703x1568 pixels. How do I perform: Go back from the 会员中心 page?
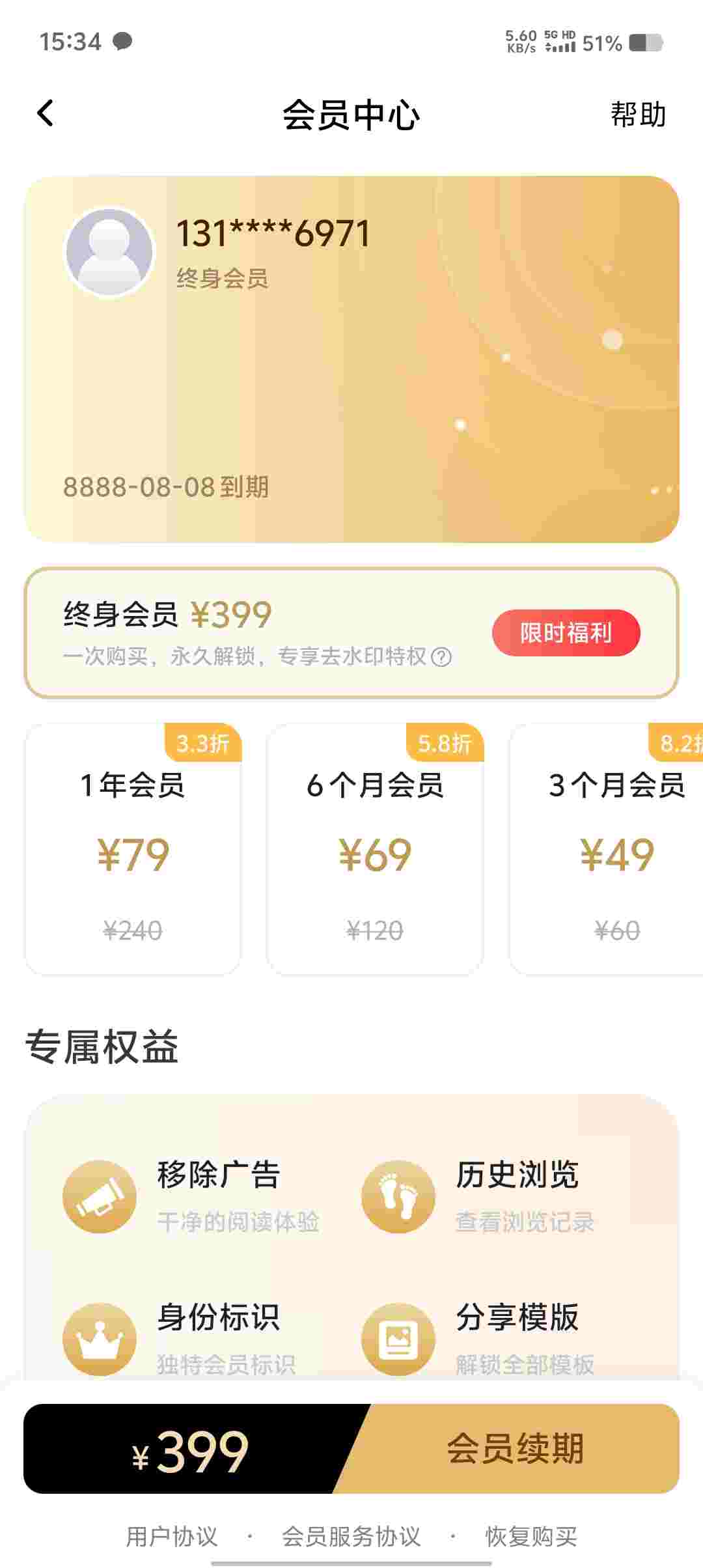[45, 114]
